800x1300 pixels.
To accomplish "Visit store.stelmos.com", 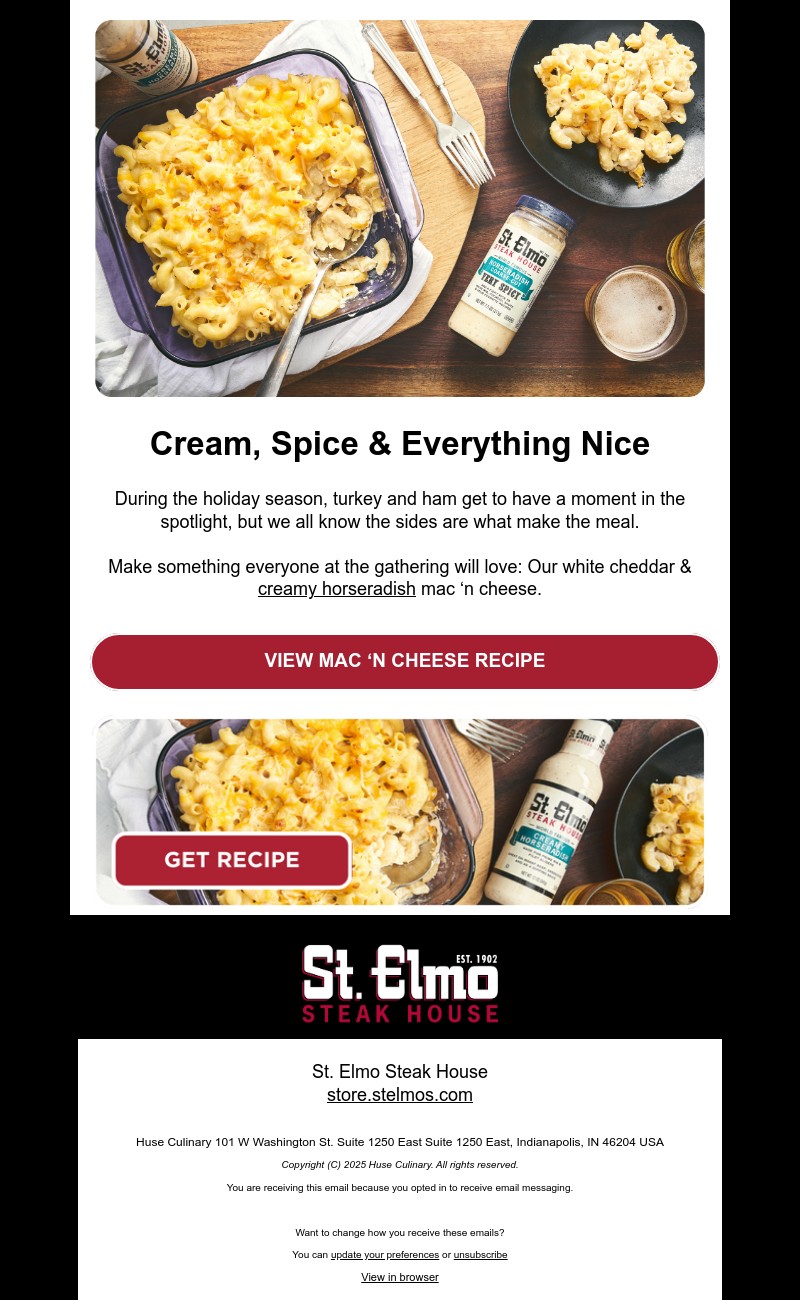I will point(400,1094).
